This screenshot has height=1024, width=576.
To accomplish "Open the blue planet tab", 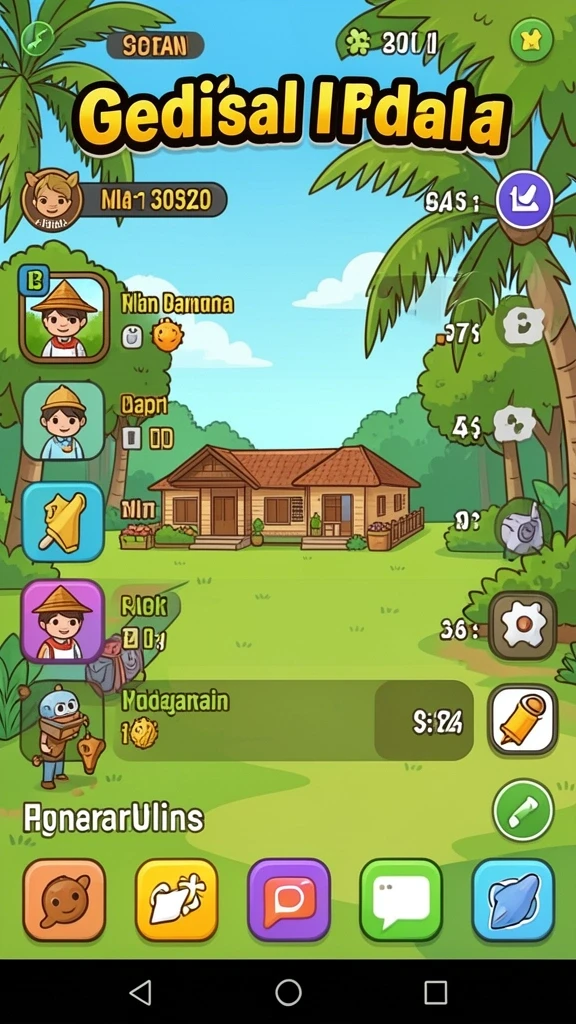I will 513,901.
